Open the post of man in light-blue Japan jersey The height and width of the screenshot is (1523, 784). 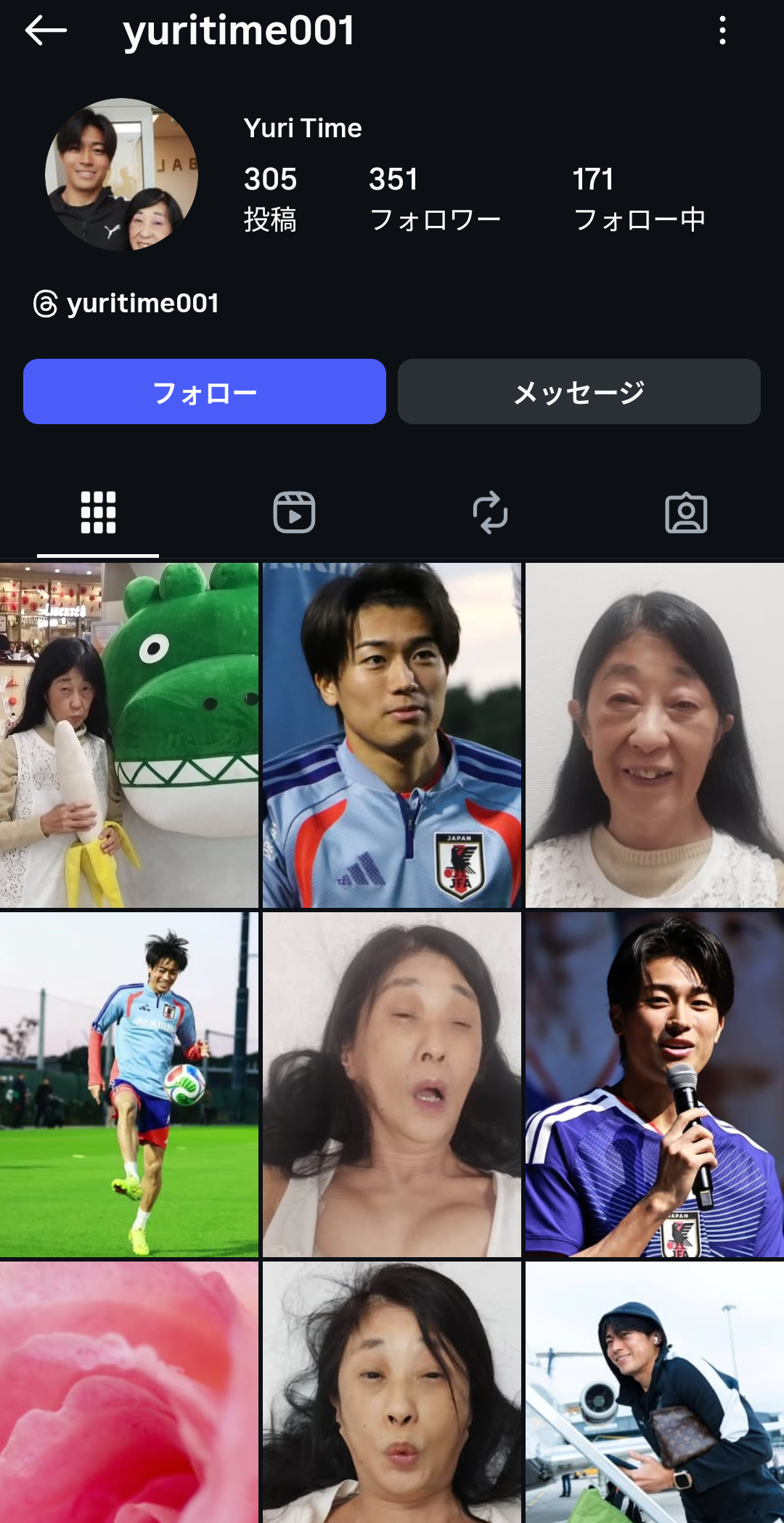(392, 735)
